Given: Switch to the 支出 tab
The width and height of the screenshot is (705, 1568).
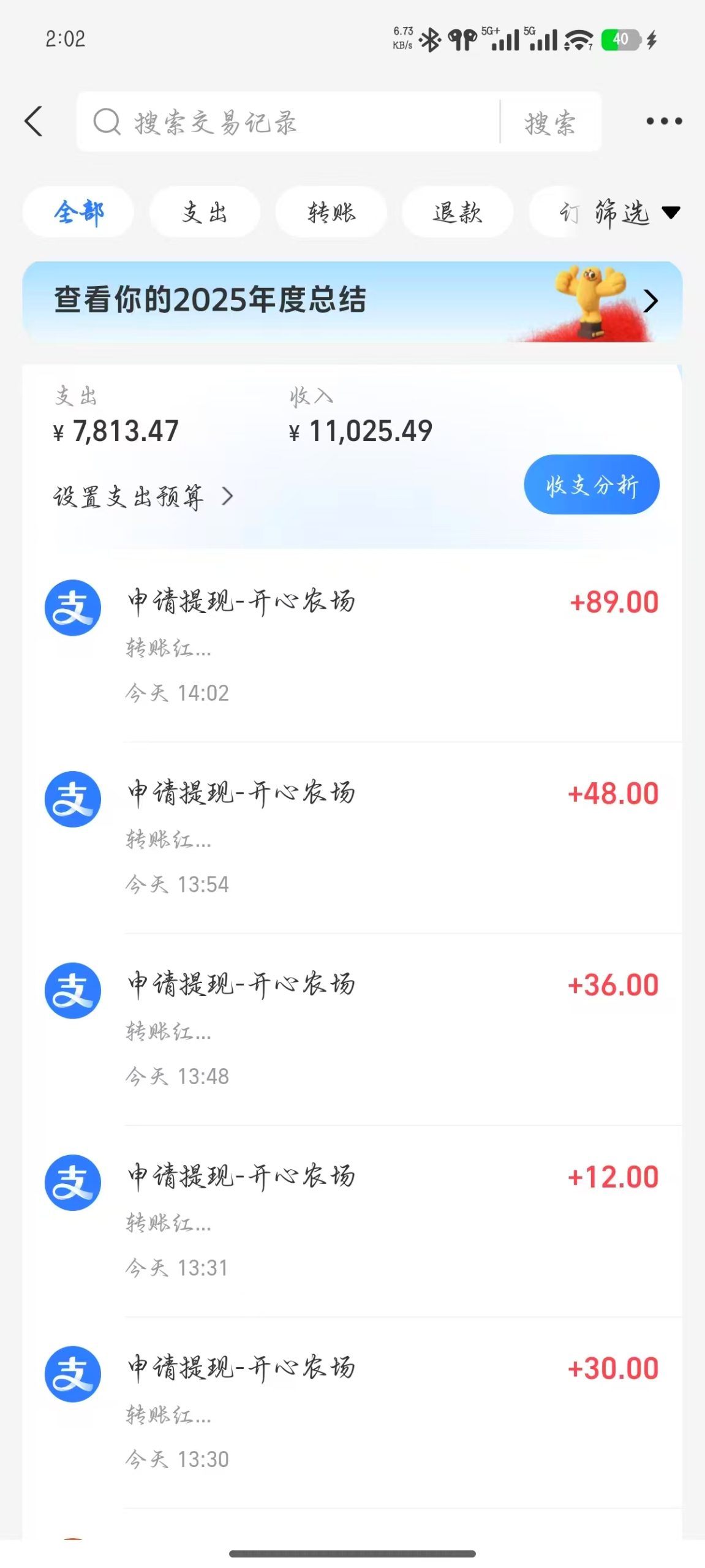Looking at the screenshot, I should tap(204, 212).
